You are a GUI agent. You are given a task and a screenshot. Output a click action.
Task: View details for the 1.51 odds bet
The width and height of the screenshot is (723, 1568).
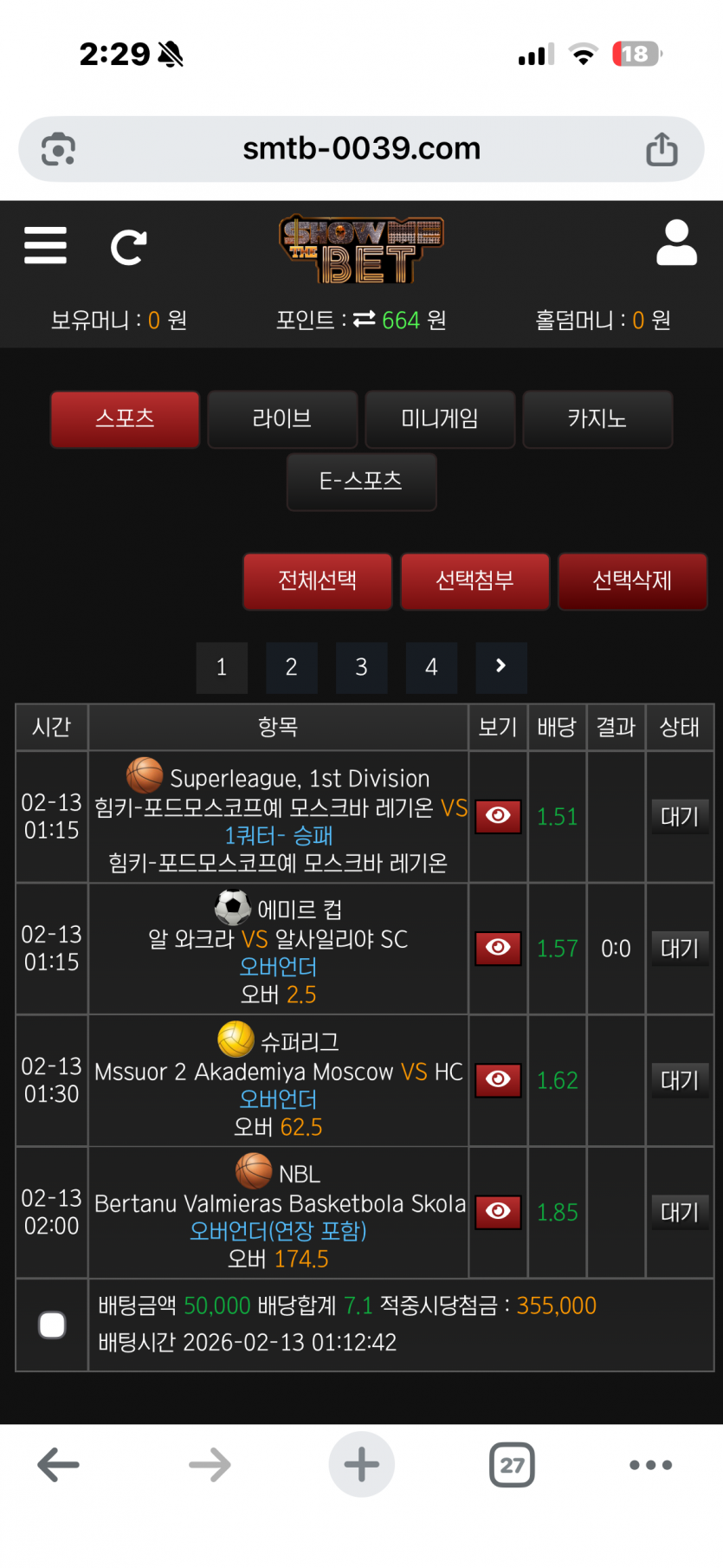[498, 816]
